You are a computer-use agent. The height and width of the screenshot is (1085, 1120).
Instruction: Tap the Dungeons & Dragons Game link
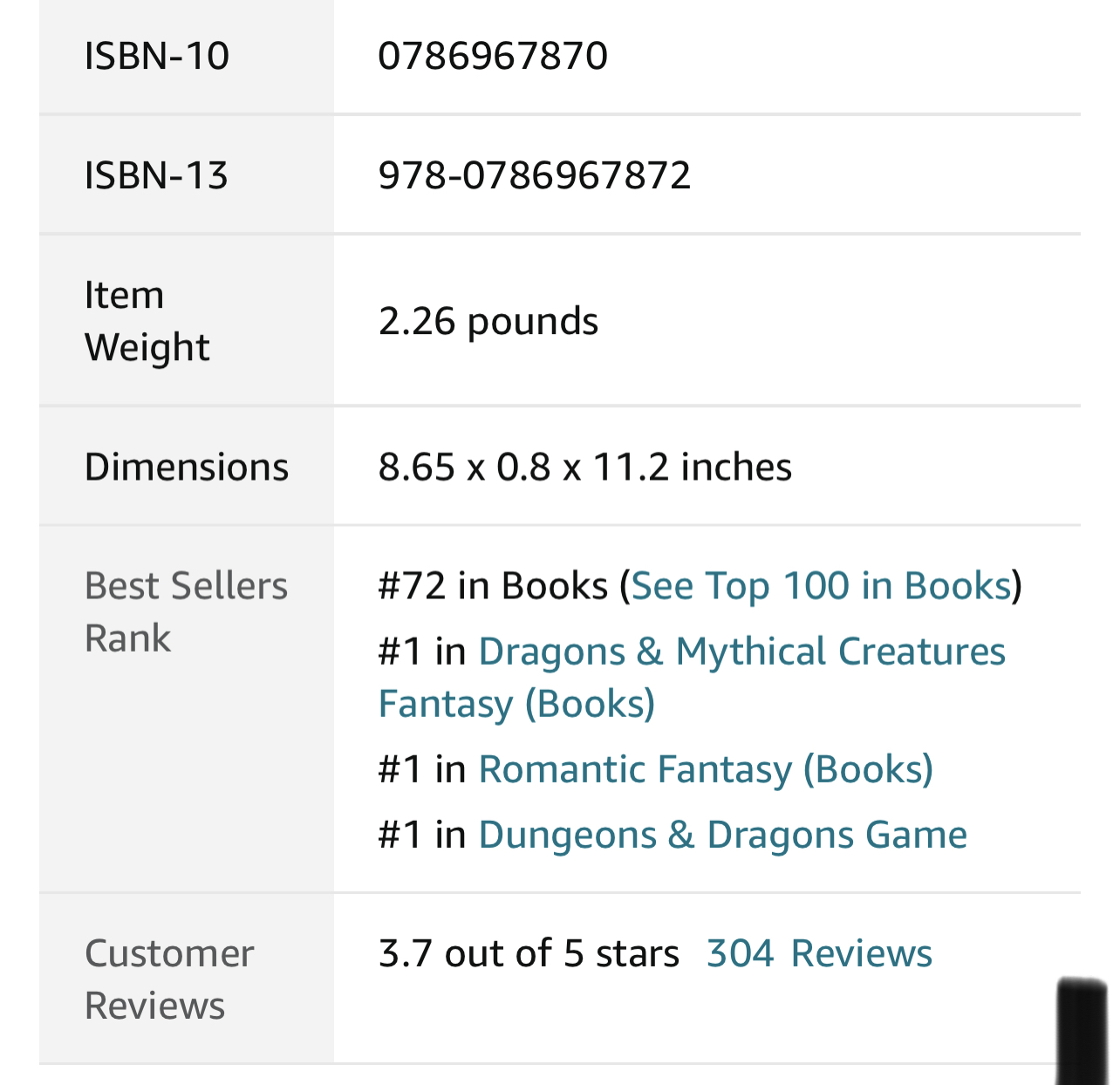click(x=722, y=835)
